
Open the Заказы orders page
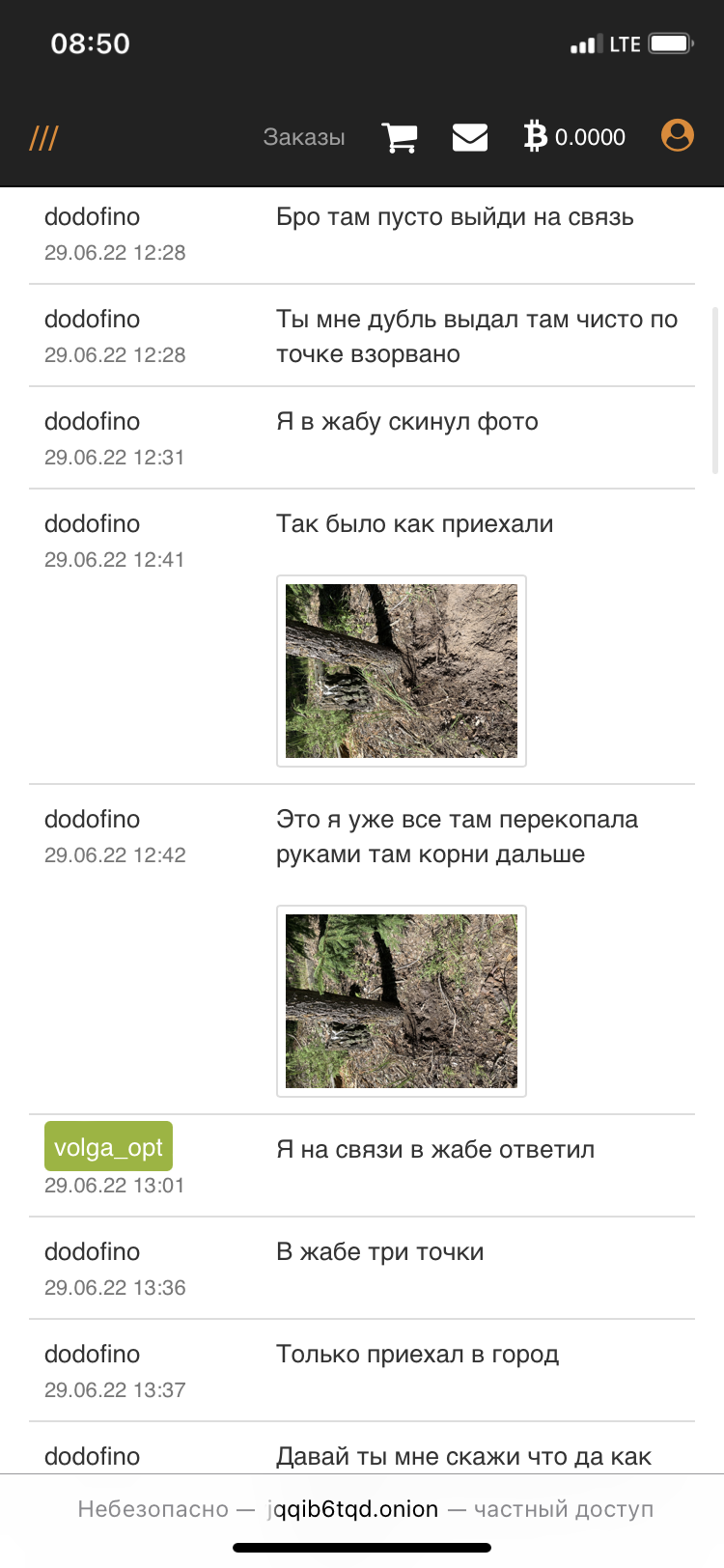point(304,137)
